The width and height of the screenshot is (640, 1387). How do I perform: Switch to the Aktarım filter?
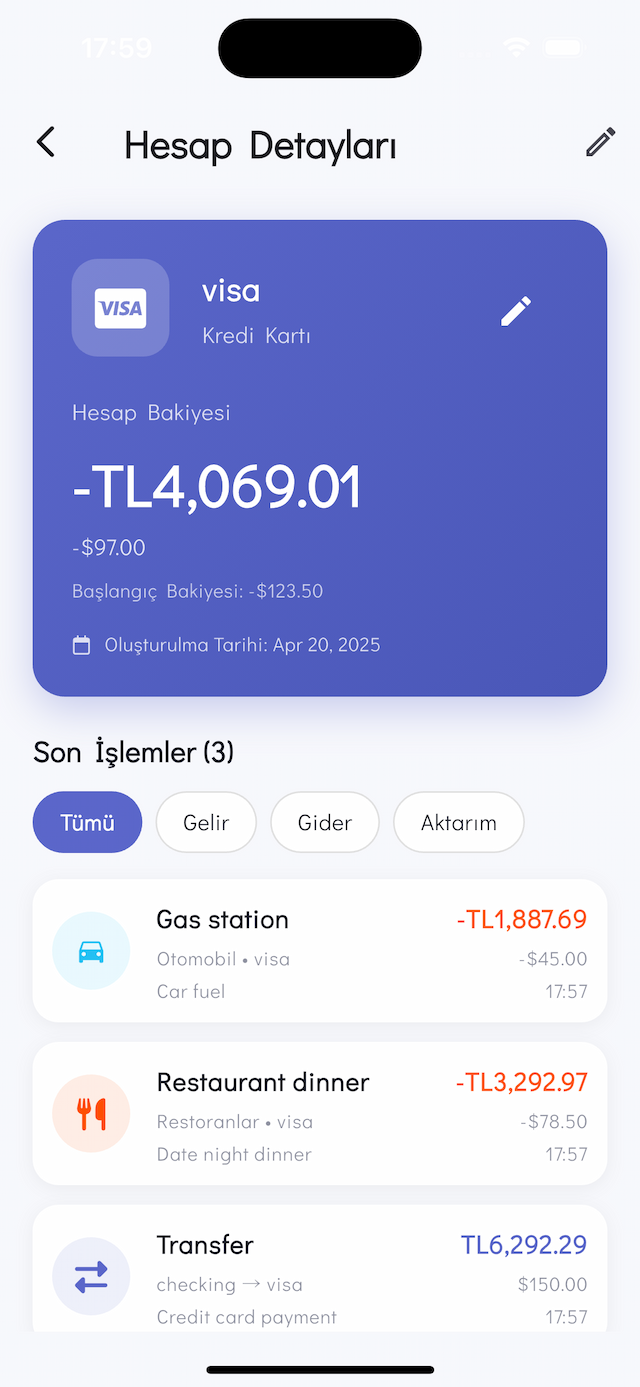tap(458, 822)
